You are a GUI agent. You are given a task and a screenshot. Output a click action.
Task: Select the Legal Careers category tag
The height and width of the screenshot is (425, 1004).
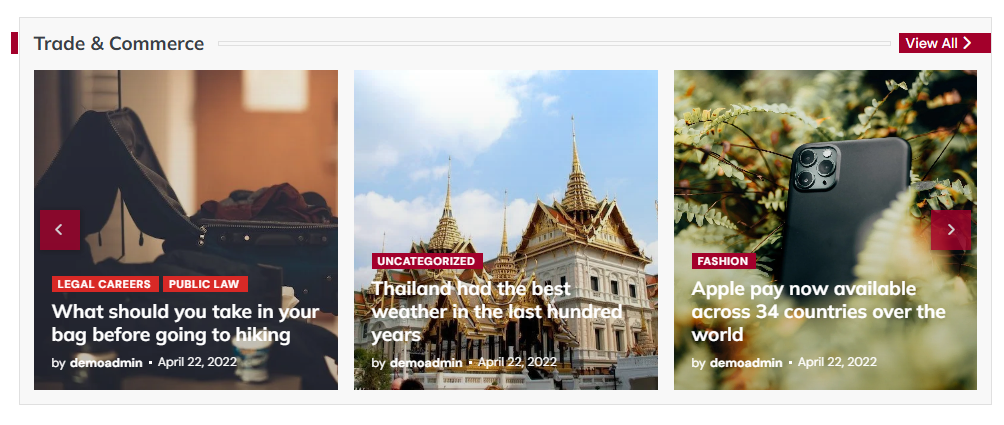click(104, 284)
